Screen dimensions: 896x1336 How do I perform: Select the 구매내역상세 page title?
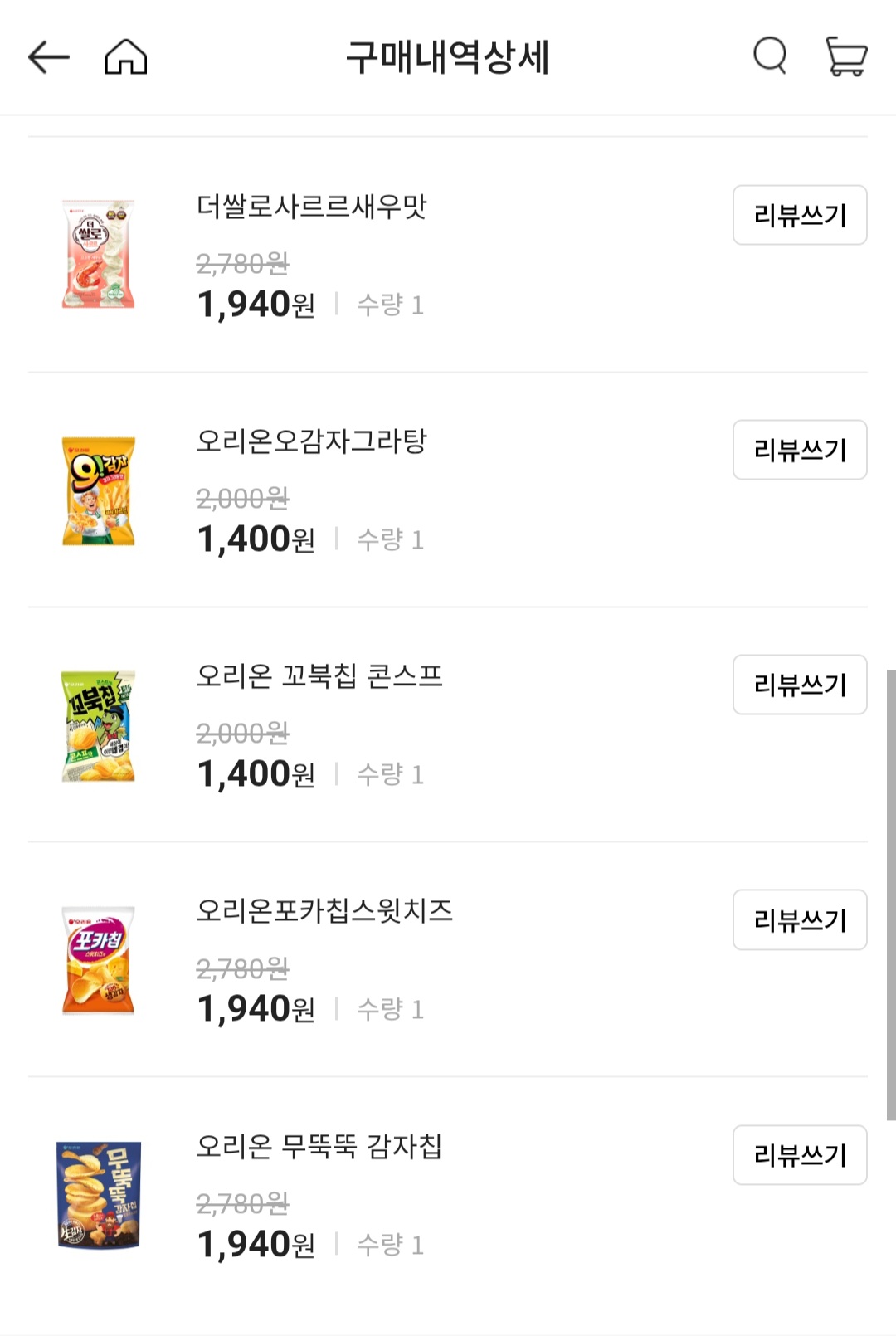coord(448,56)
